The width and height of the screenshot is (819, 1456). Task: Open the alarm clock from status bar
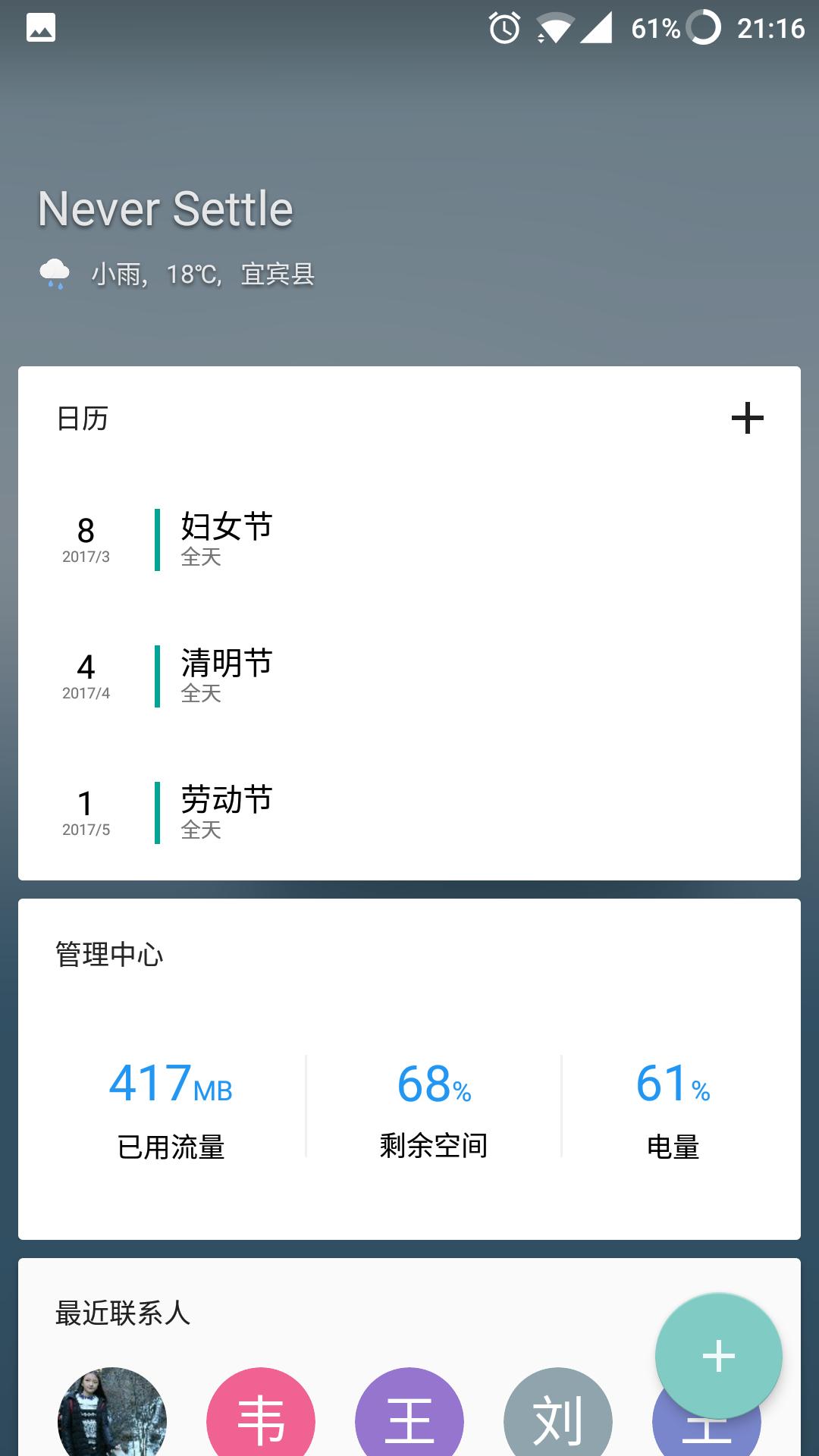503,27
